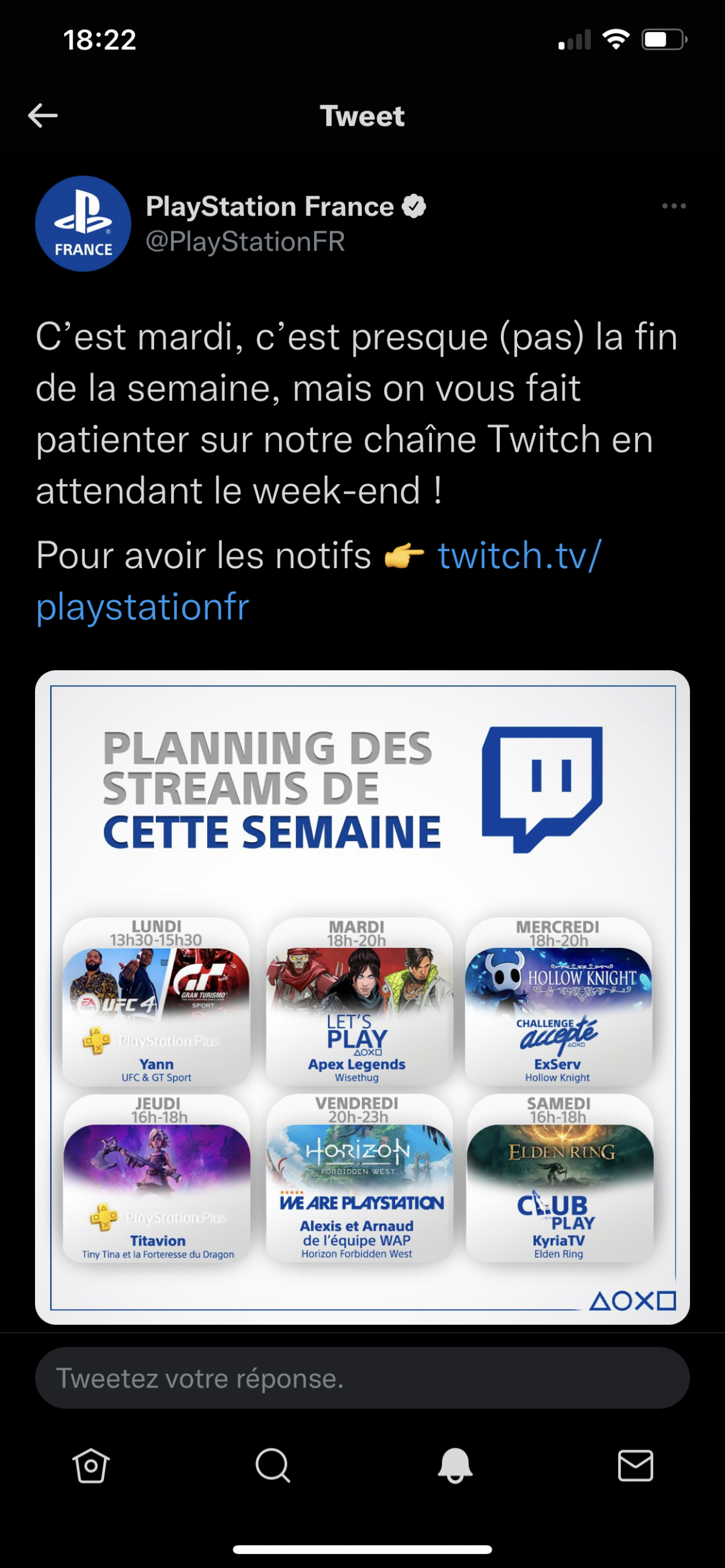
Task: Go back using the arrow icon
Action: 43,115
